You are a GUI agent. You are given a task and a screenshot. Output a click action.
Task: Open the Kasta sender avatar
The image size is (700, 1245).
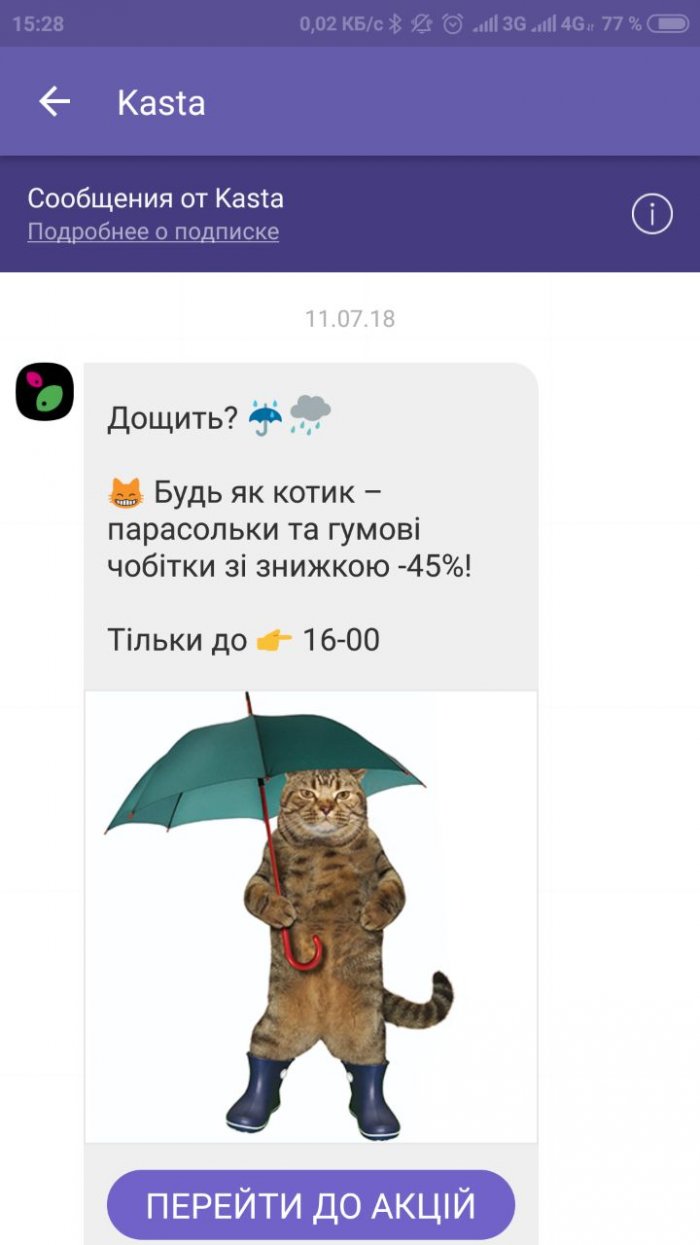pyautogui.click(x=45, y=391)
